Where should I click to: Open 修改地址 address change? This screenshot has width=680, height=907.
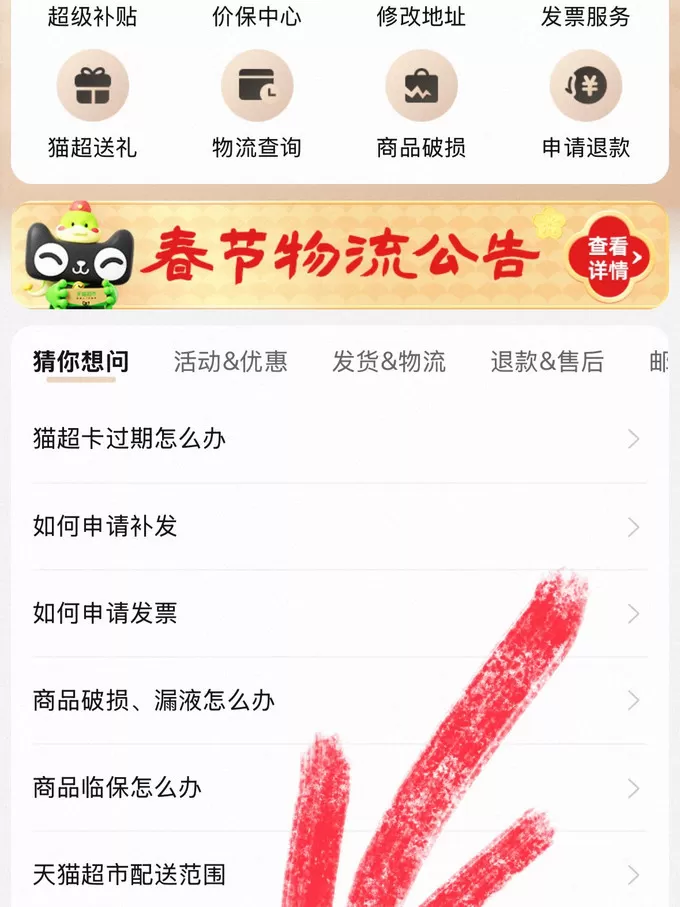tap(421, 17)
